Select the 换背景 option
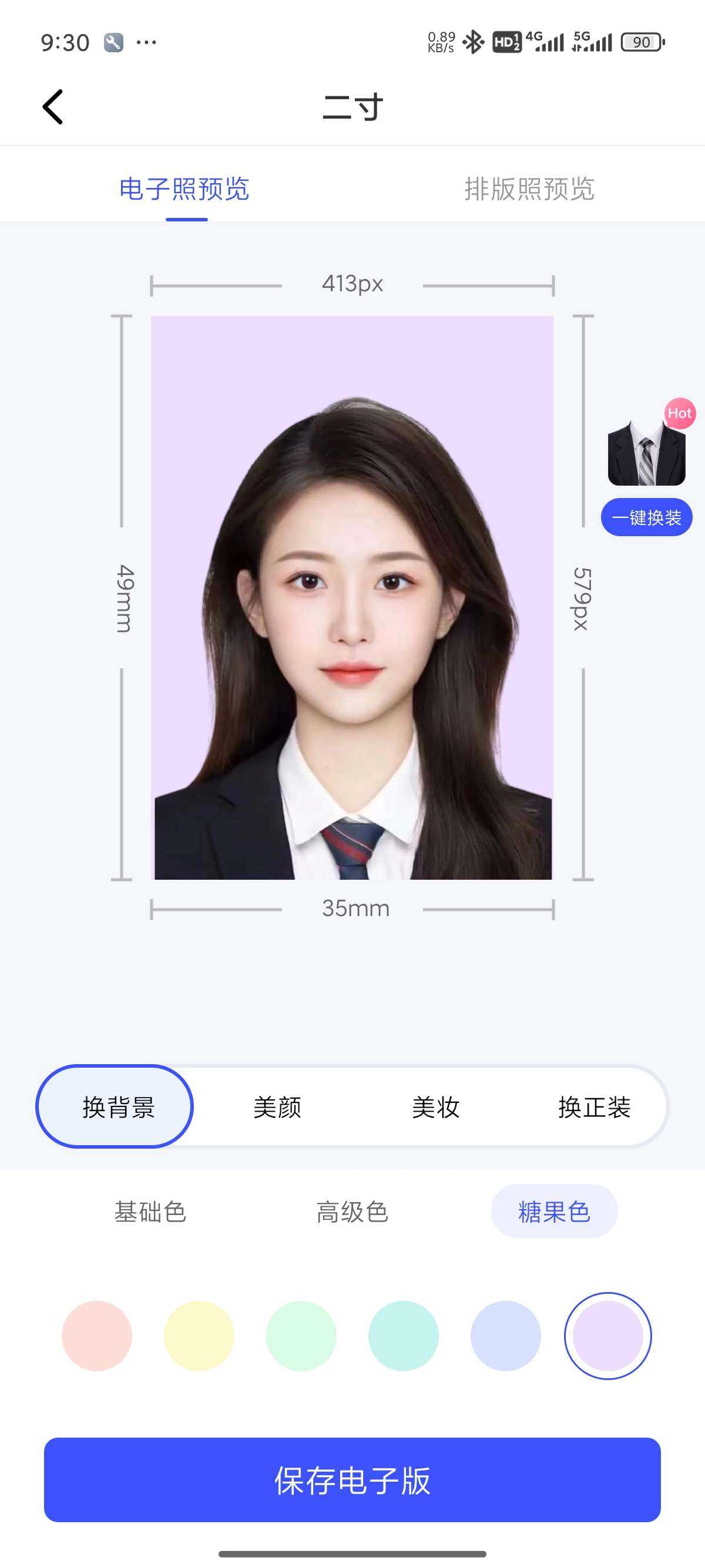The image size is (705, 1568). [118, 1106]
